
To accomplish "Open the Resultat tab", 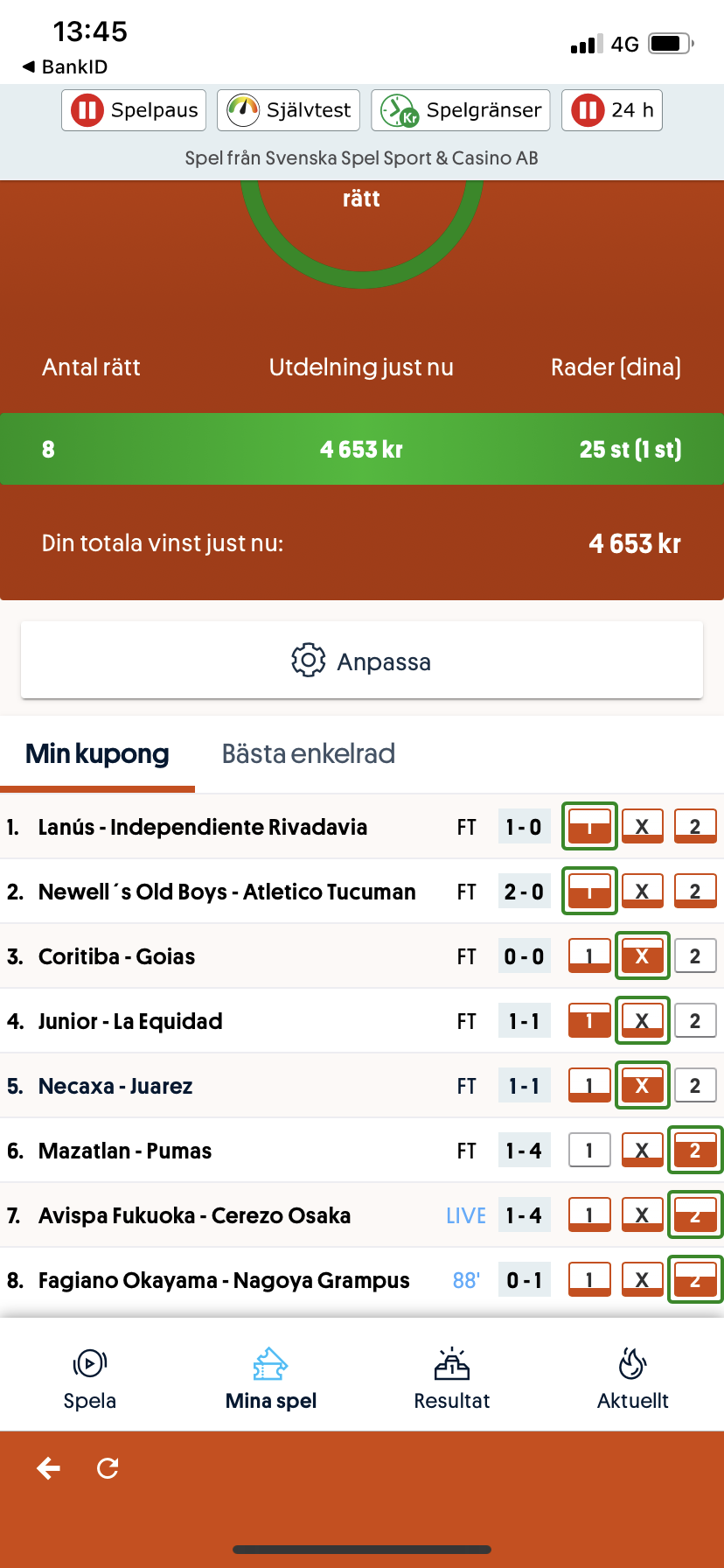I will (x=452, y=1379).
